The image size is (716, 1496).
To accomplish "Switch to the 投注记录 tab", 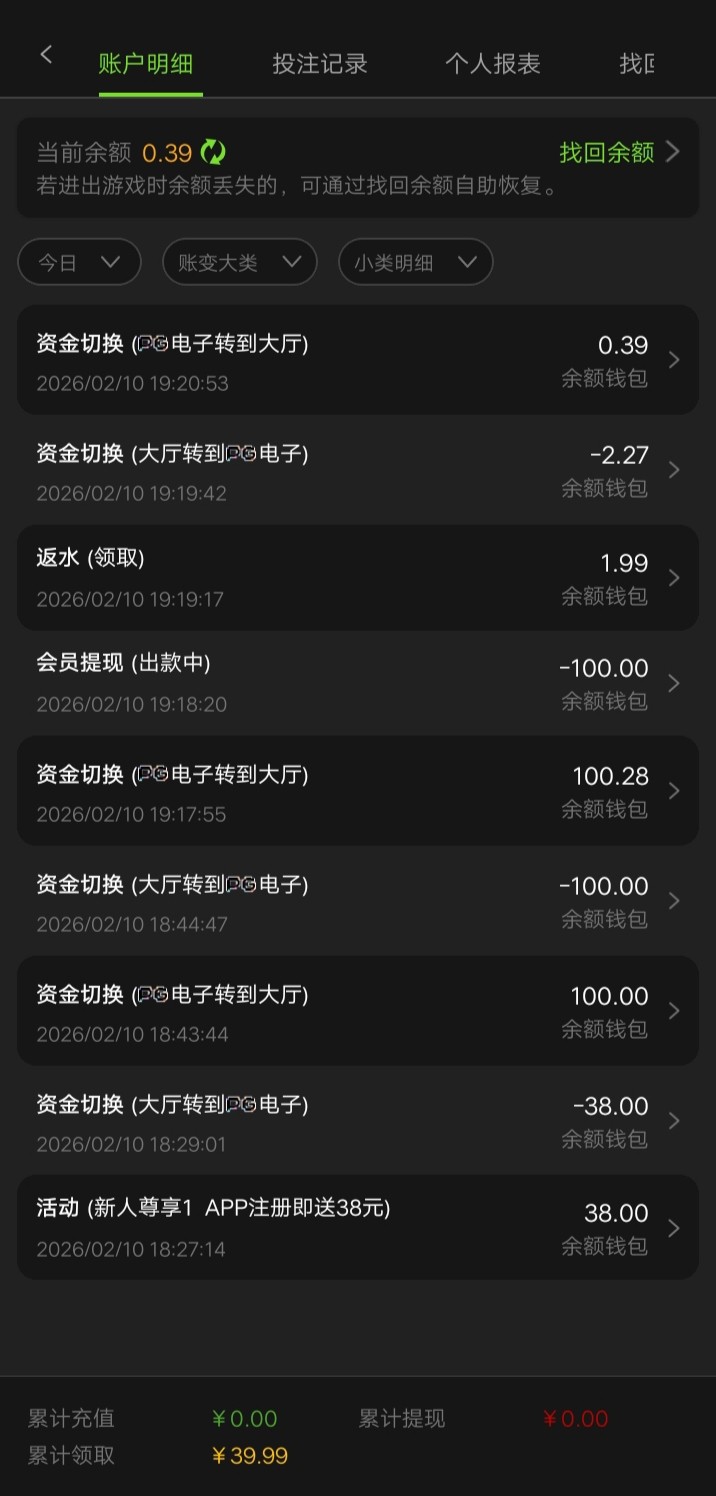I will point(320,64).
